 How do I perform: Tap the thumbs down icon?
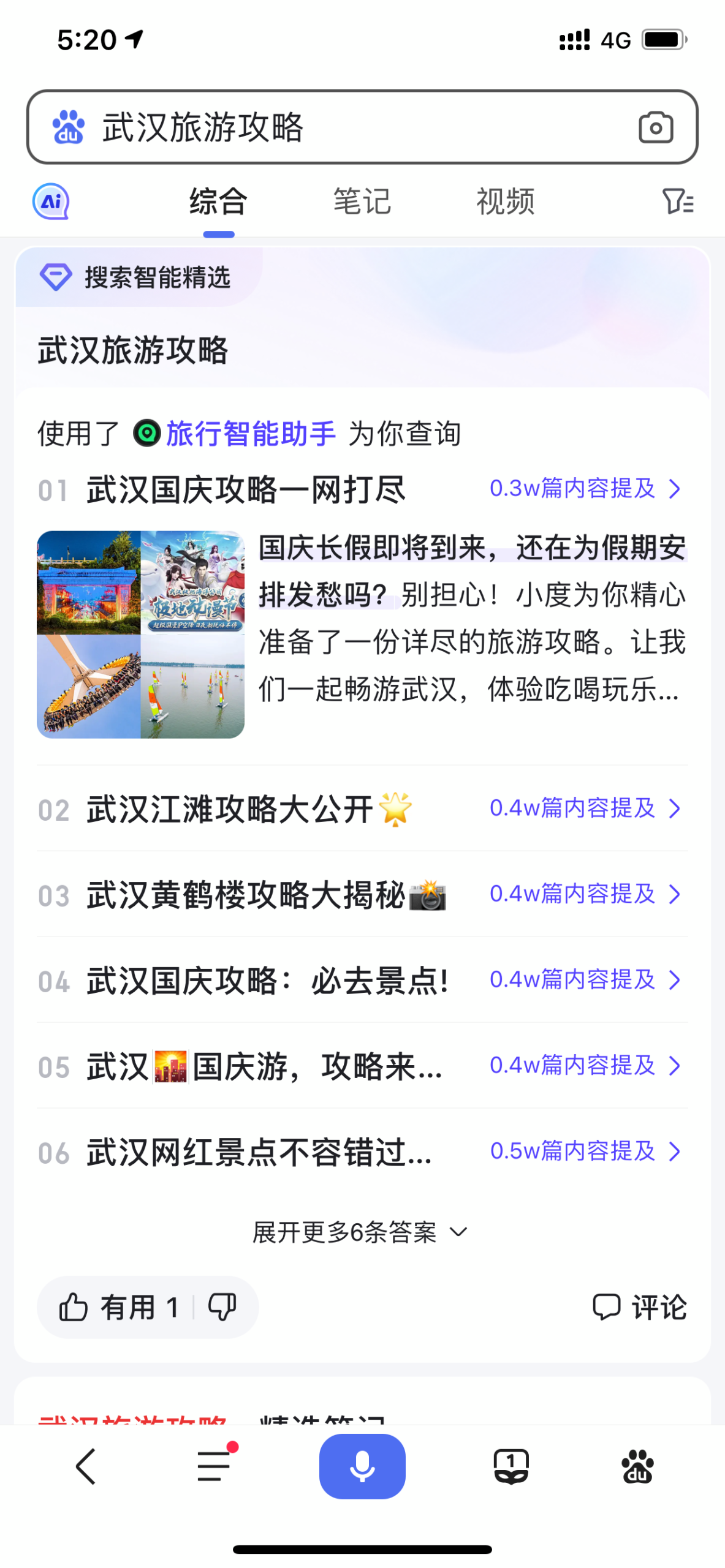pos(222,1307)
